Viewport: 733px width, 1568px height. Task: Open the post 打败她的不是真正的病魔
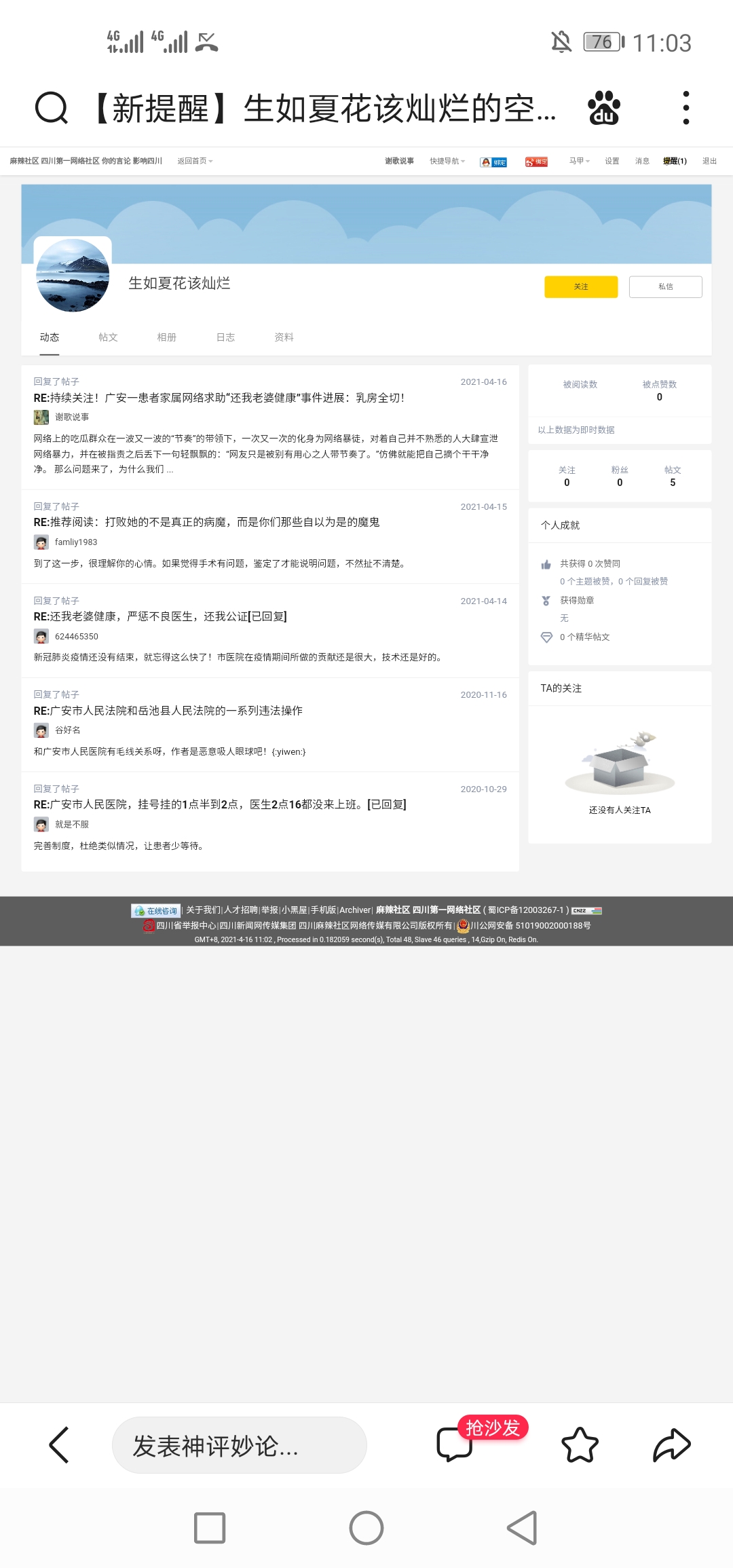tap(206, 522)
